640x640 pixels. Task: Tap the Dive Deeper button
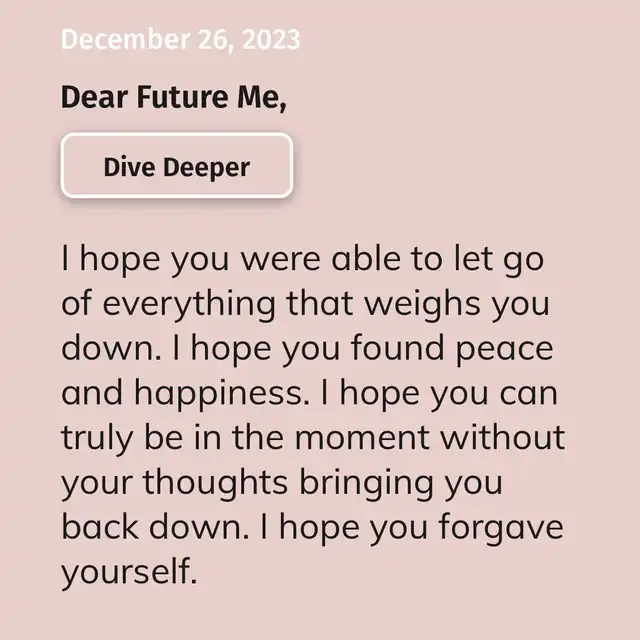click(176, 166)
